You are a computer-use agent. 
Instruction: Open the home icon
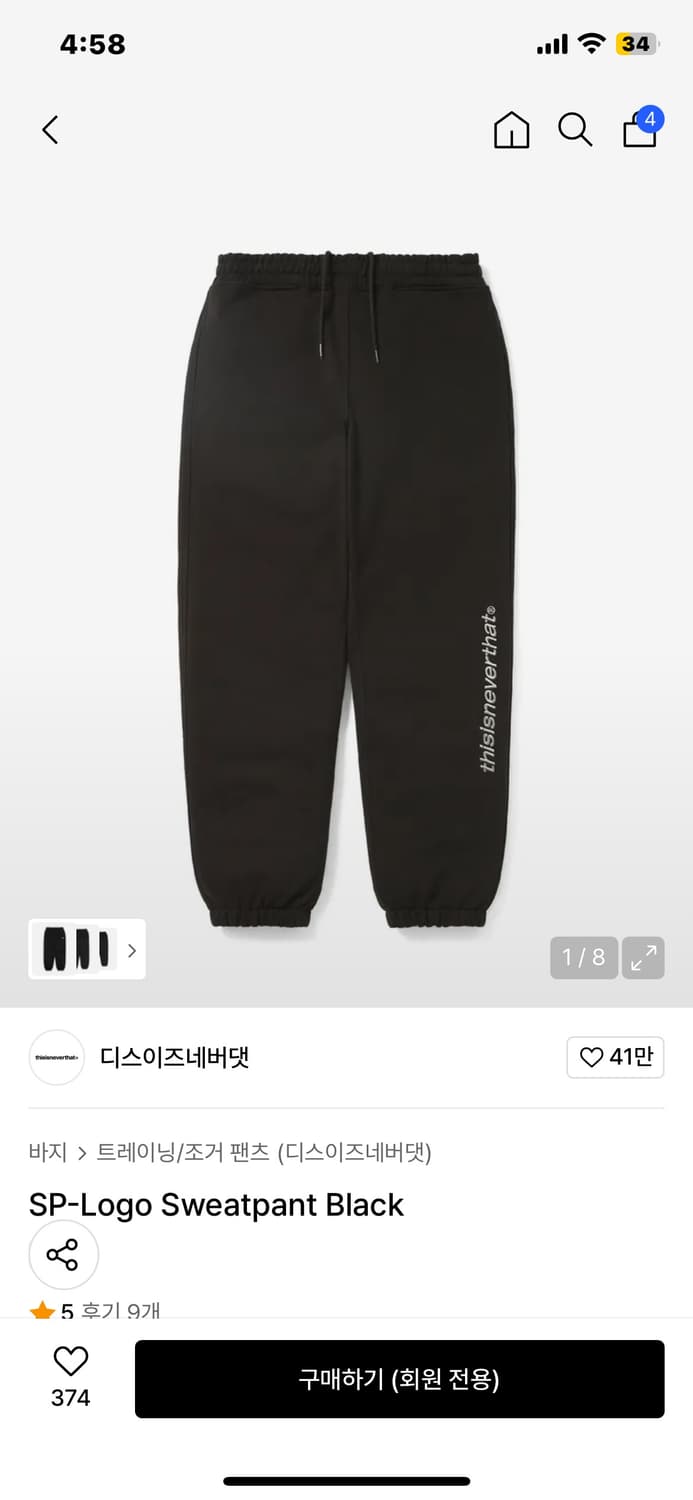(x=511, y=130)
